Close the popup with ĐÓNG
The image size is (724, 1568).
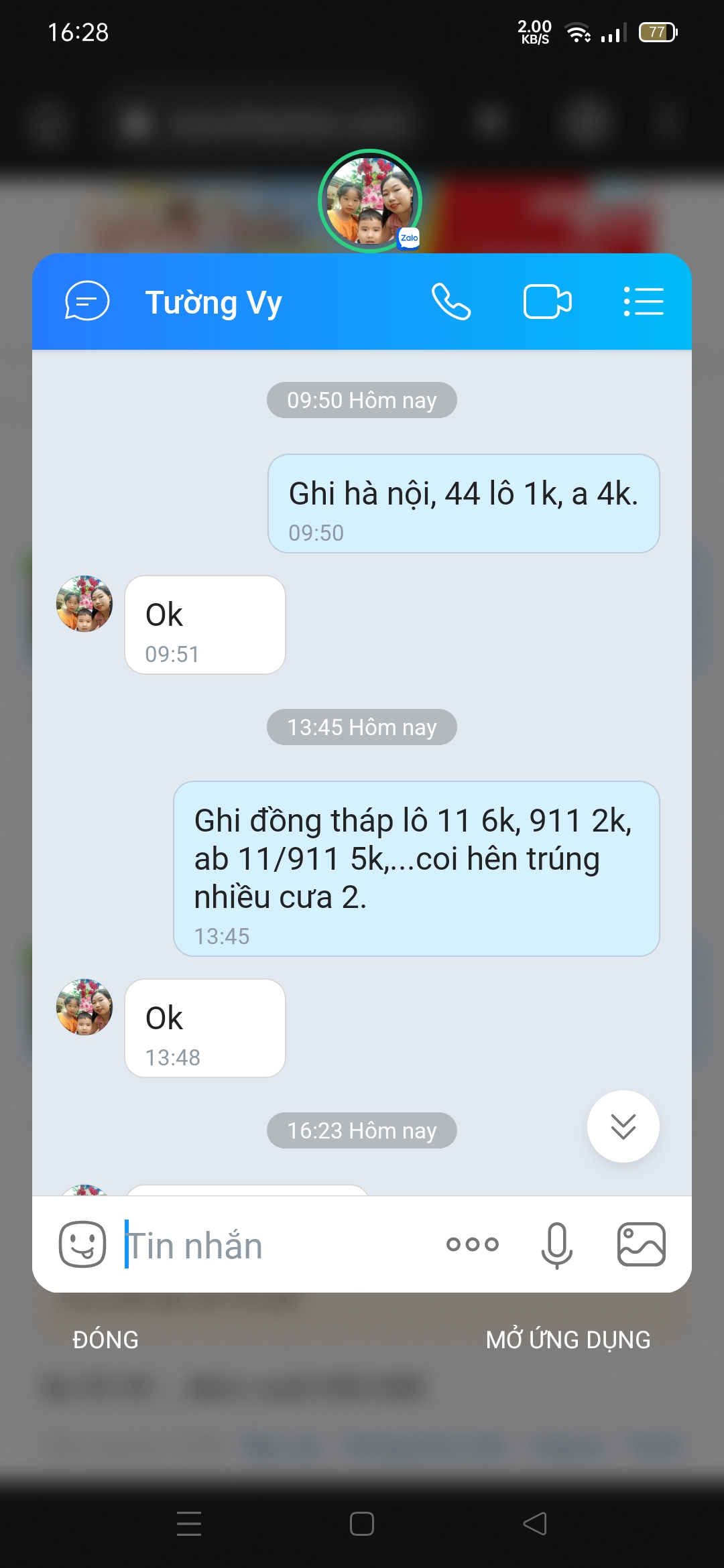(x=105, y=1340)
